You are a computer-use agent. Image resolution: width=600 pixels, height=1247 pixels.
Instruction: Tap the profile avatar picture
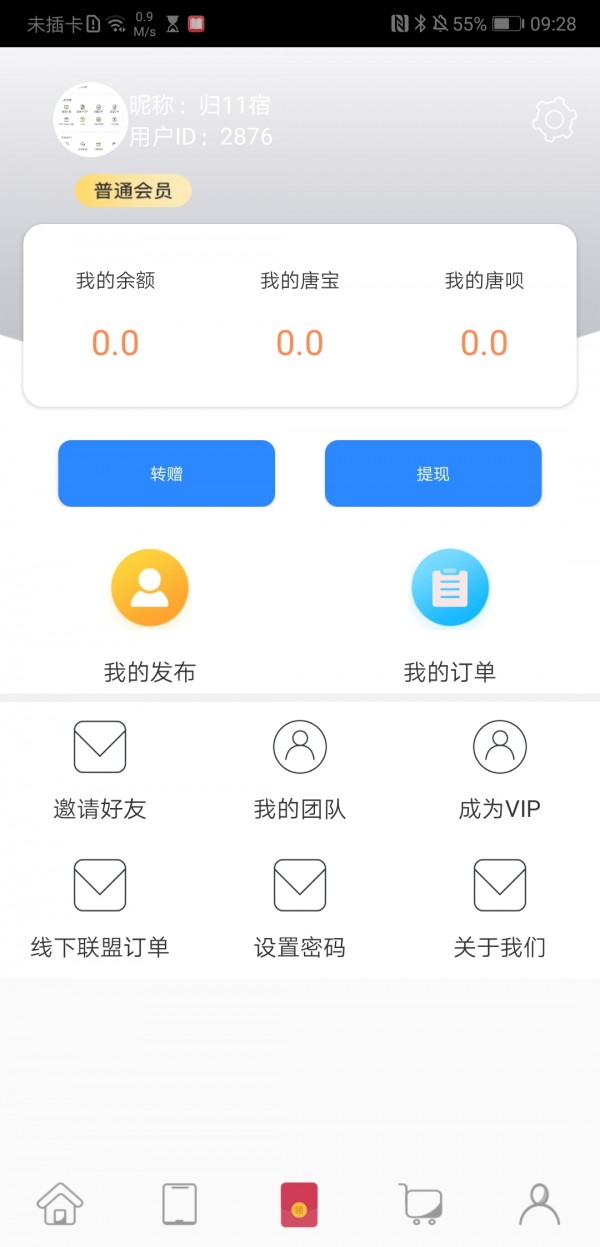[x=90, y=120]
